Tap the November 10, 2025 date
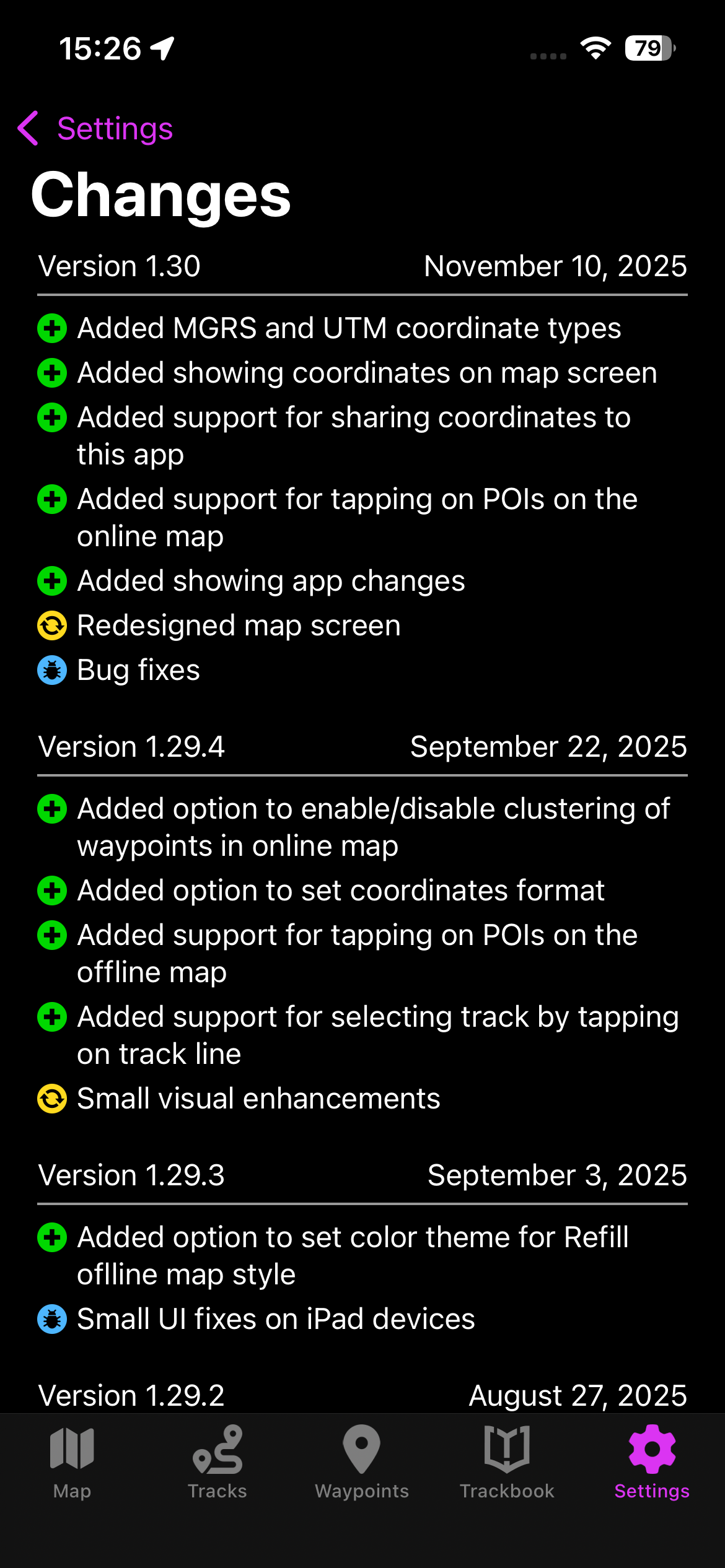 pyautogui.click(x=555, y=265)
